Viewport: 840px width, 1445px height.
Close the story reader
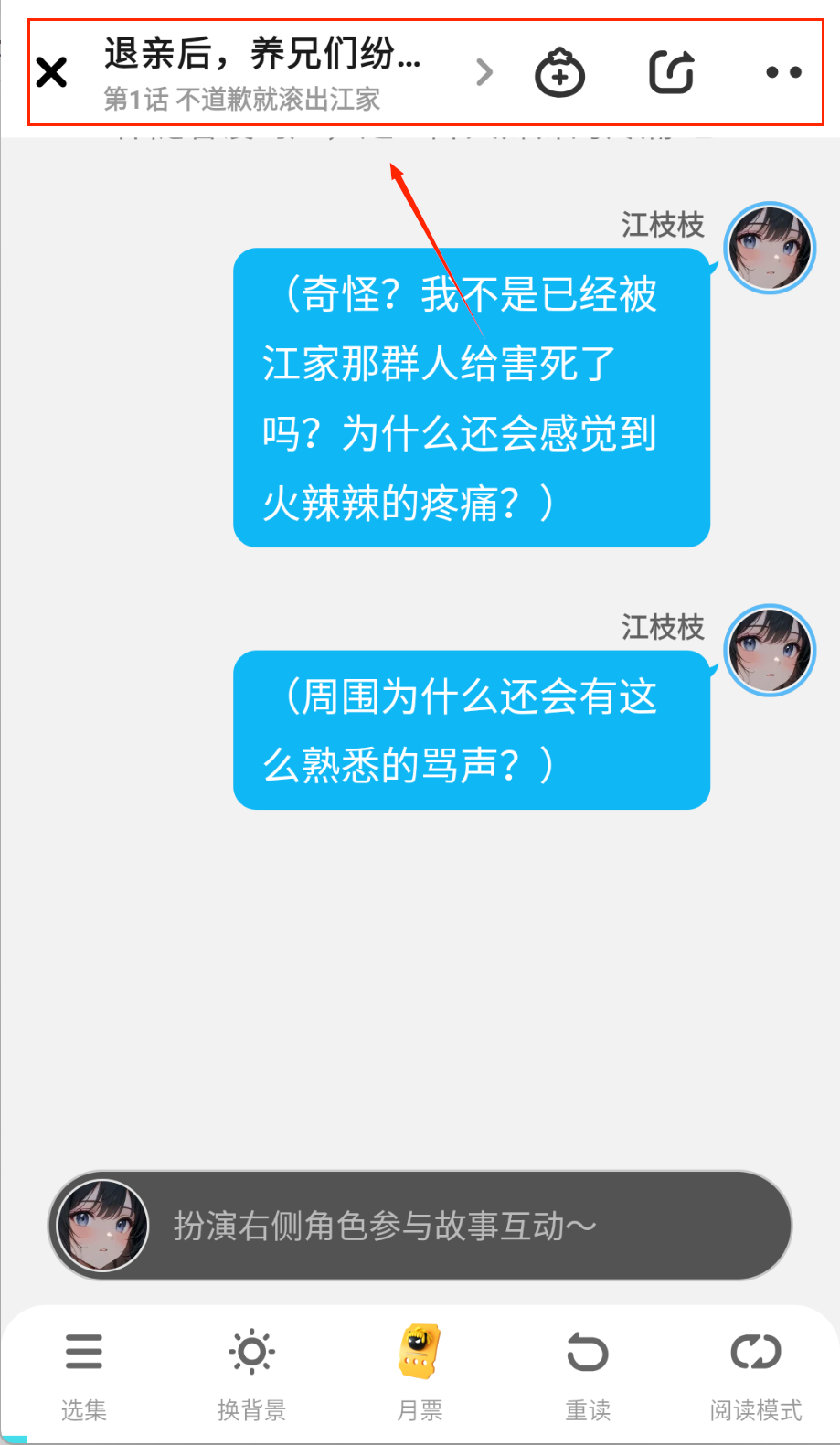click(52, 71)
